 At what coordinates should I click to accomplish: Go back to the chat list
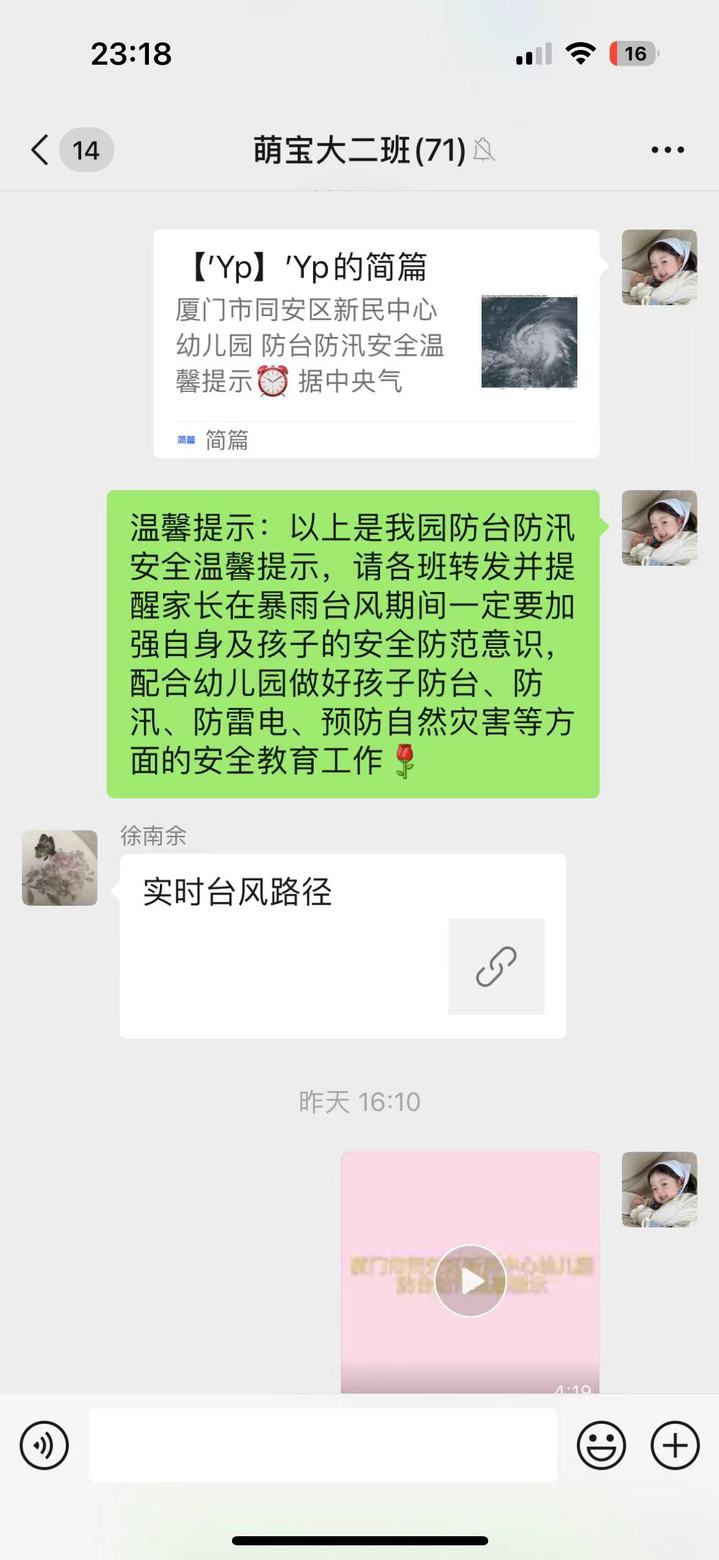pyautogui.click(x=40, y=151)
